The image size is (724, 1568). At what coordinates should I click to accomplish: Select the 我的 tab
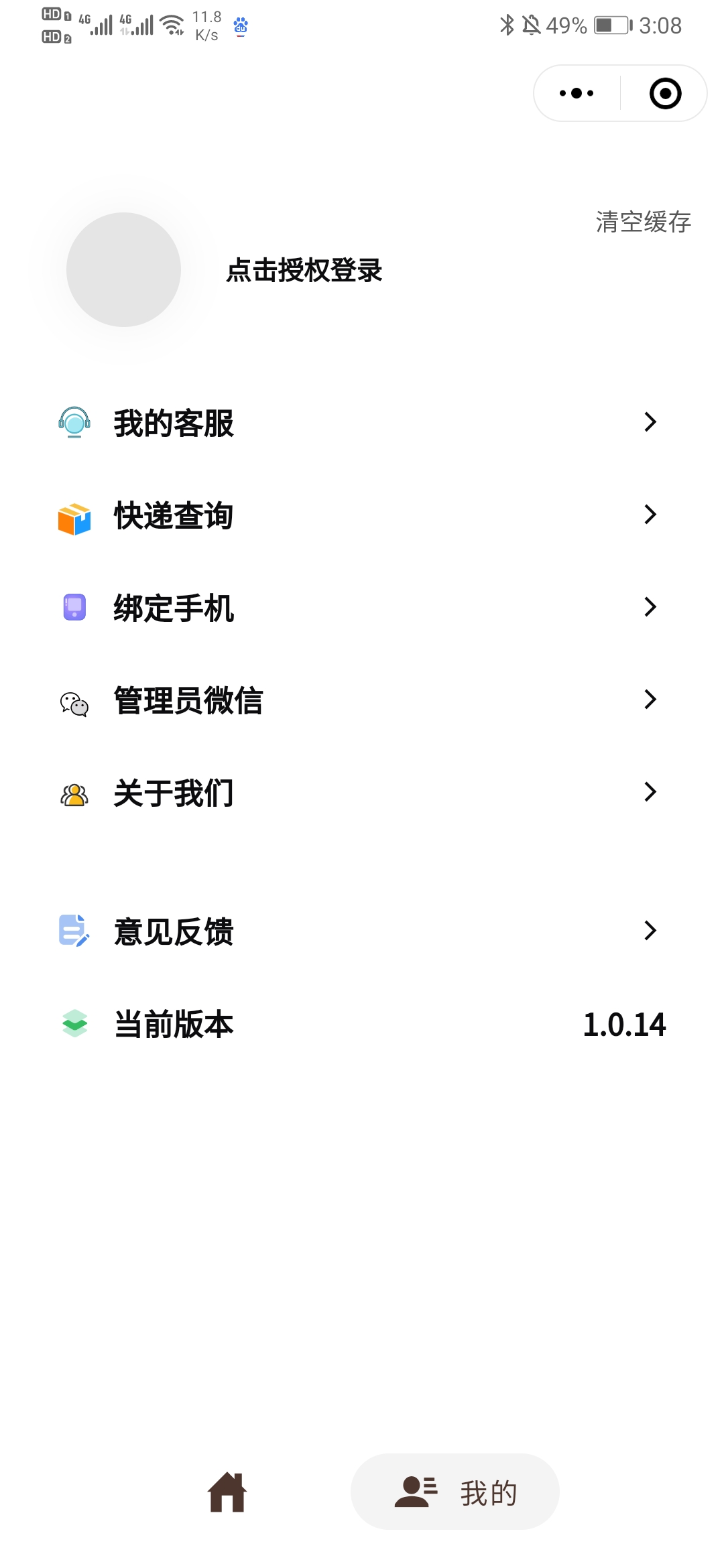pyautogui.click(x=455, y=1492)
